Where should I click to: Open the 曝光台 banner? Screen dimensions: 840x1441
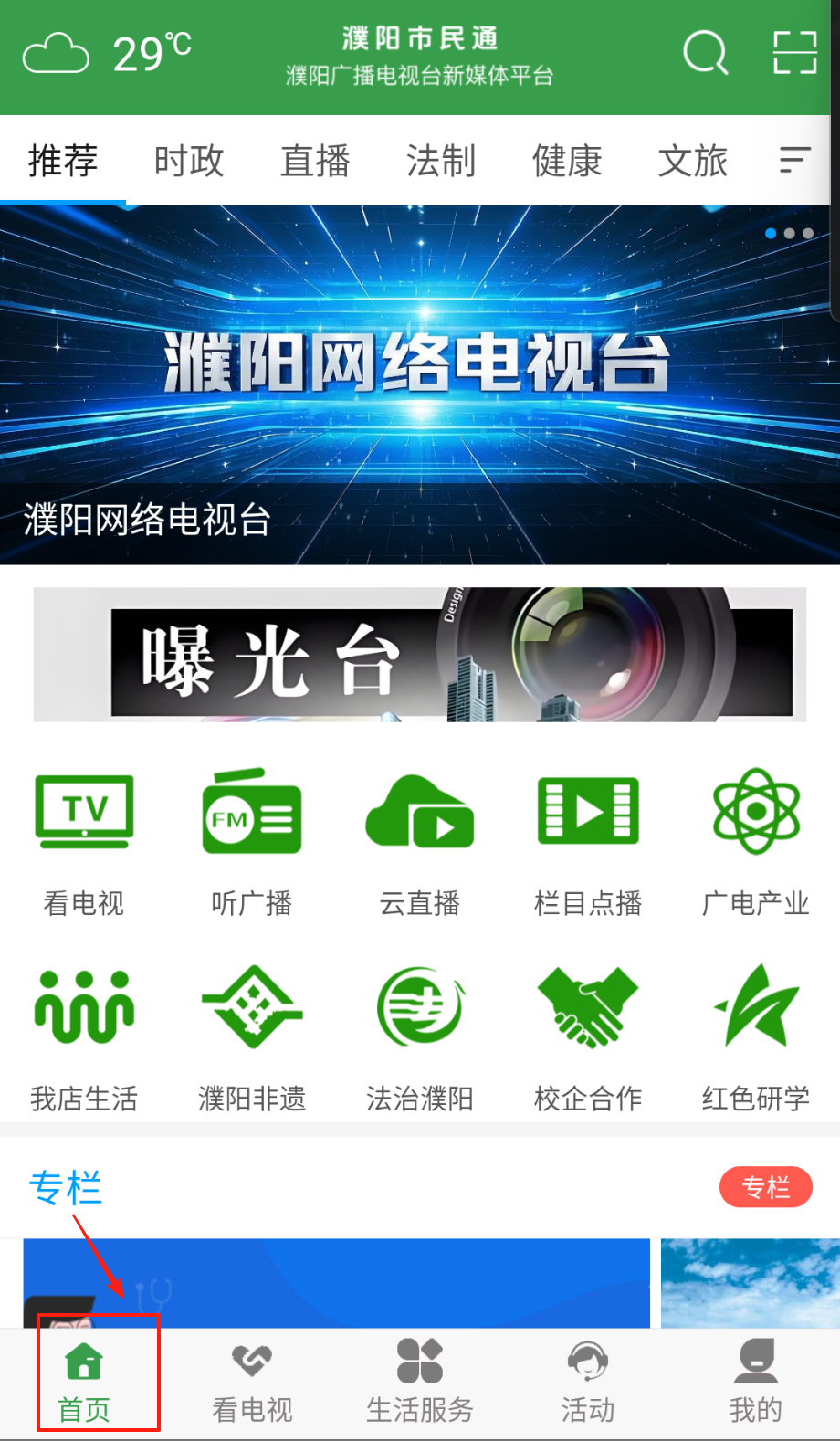[420, 656]
